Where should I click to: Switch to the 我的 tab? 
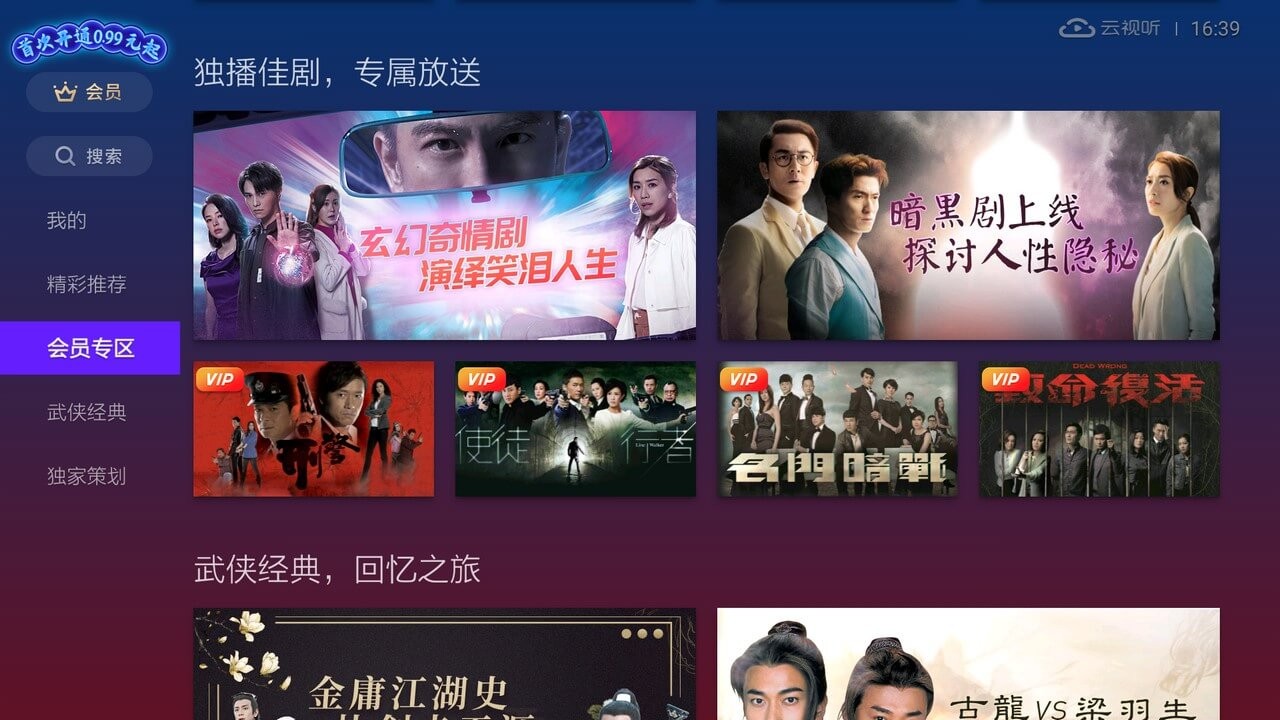[67, 221]
